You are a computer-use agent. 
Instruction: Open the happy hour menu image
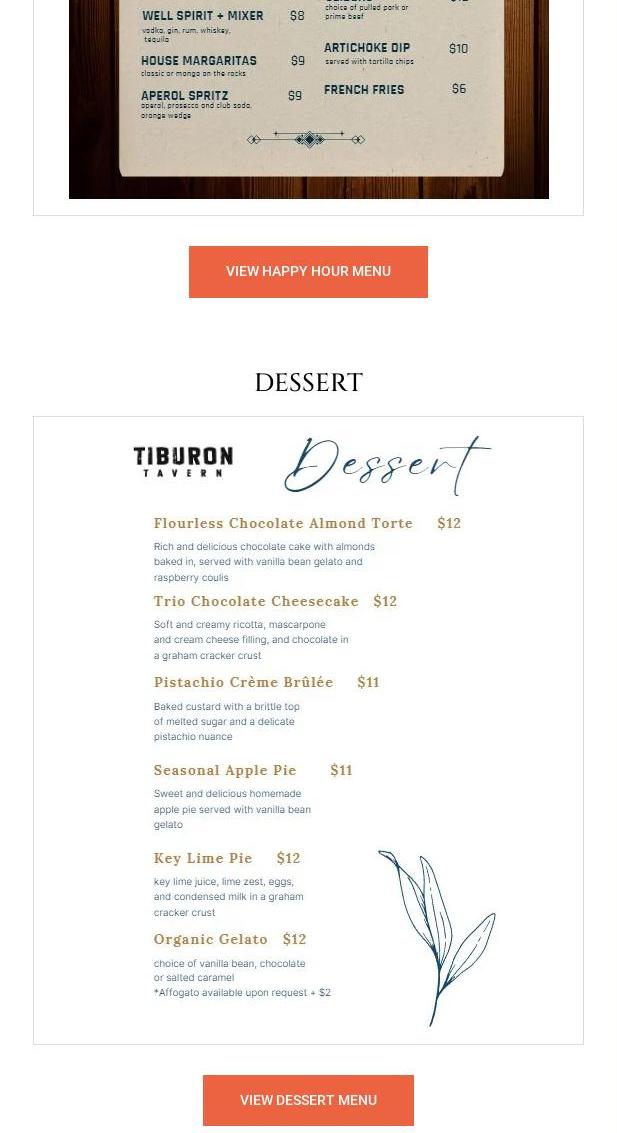tap(308, 100)
